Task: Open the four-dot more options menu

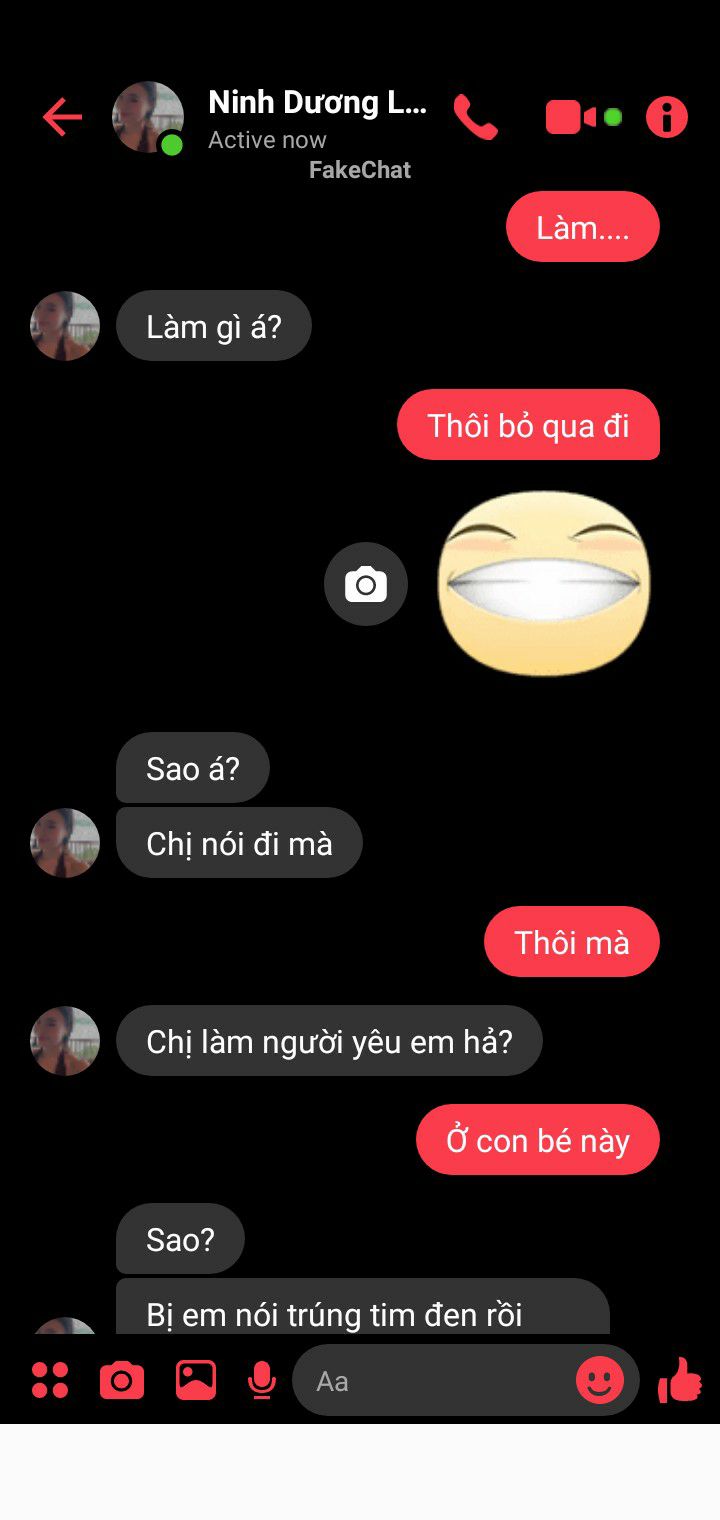Action: pos(50,1380)
